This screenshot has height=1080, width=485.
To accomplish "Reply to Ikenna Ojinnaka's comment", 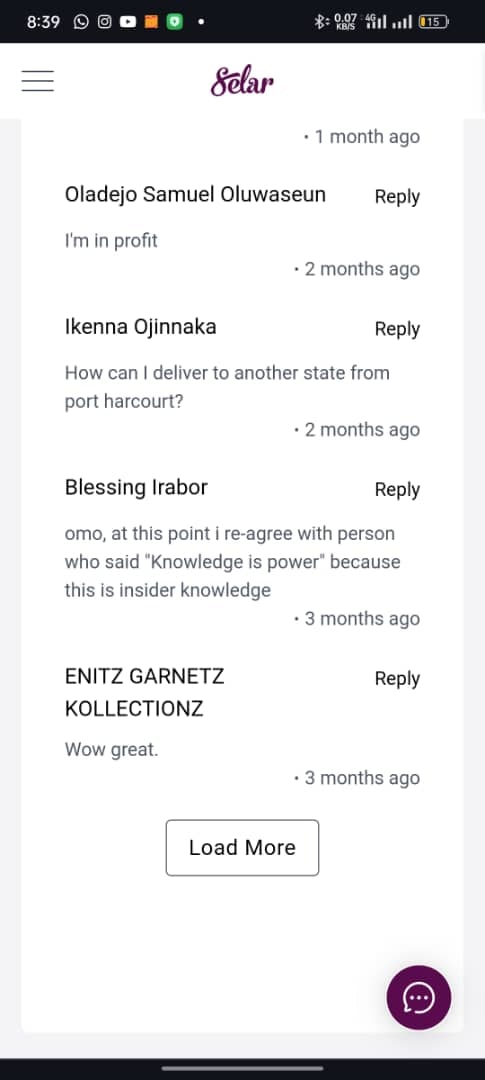I will point(397,329).
